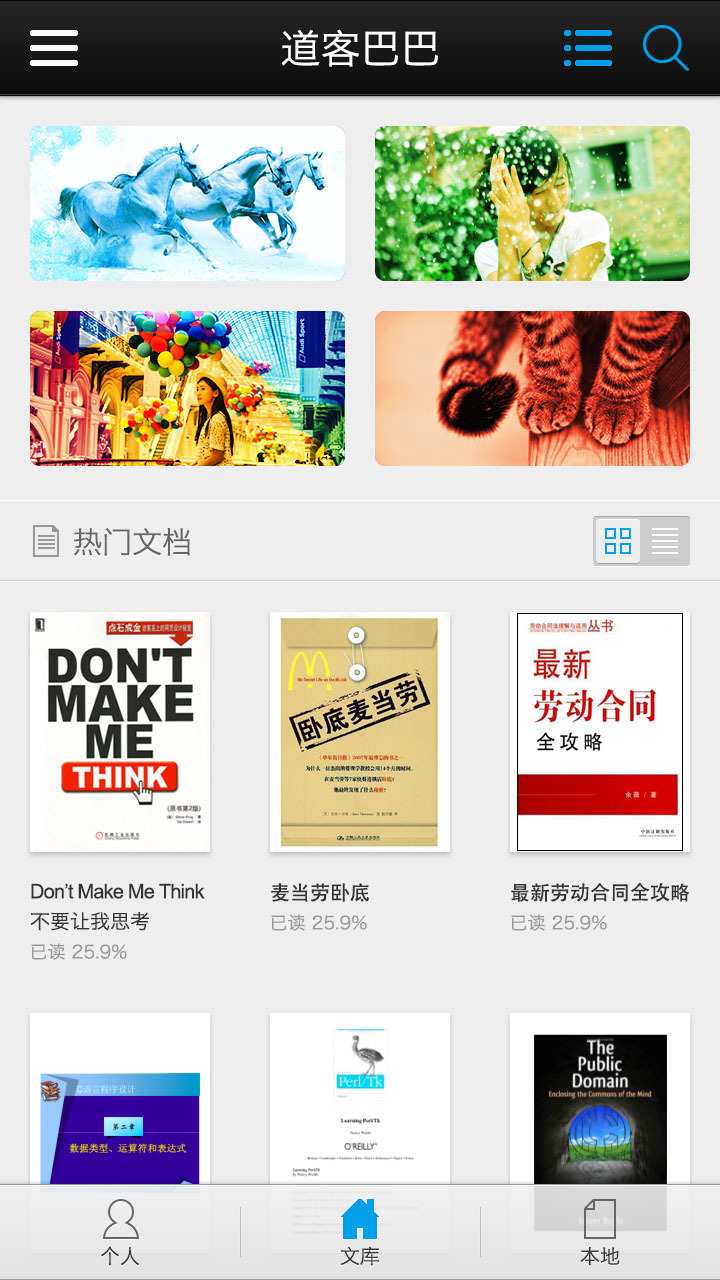This screenshot has height=1280, width=720.
Task: Switch to list view for 热门文档
Action: tap(665, 541)
